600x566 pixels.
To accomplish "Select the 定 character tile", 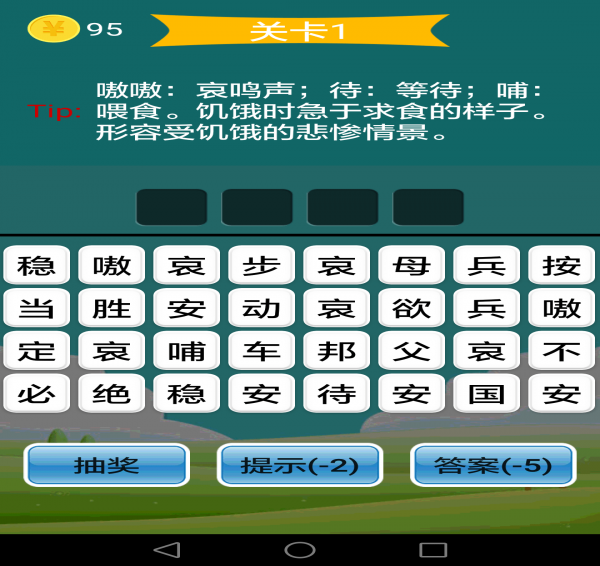I will (37, 351).
